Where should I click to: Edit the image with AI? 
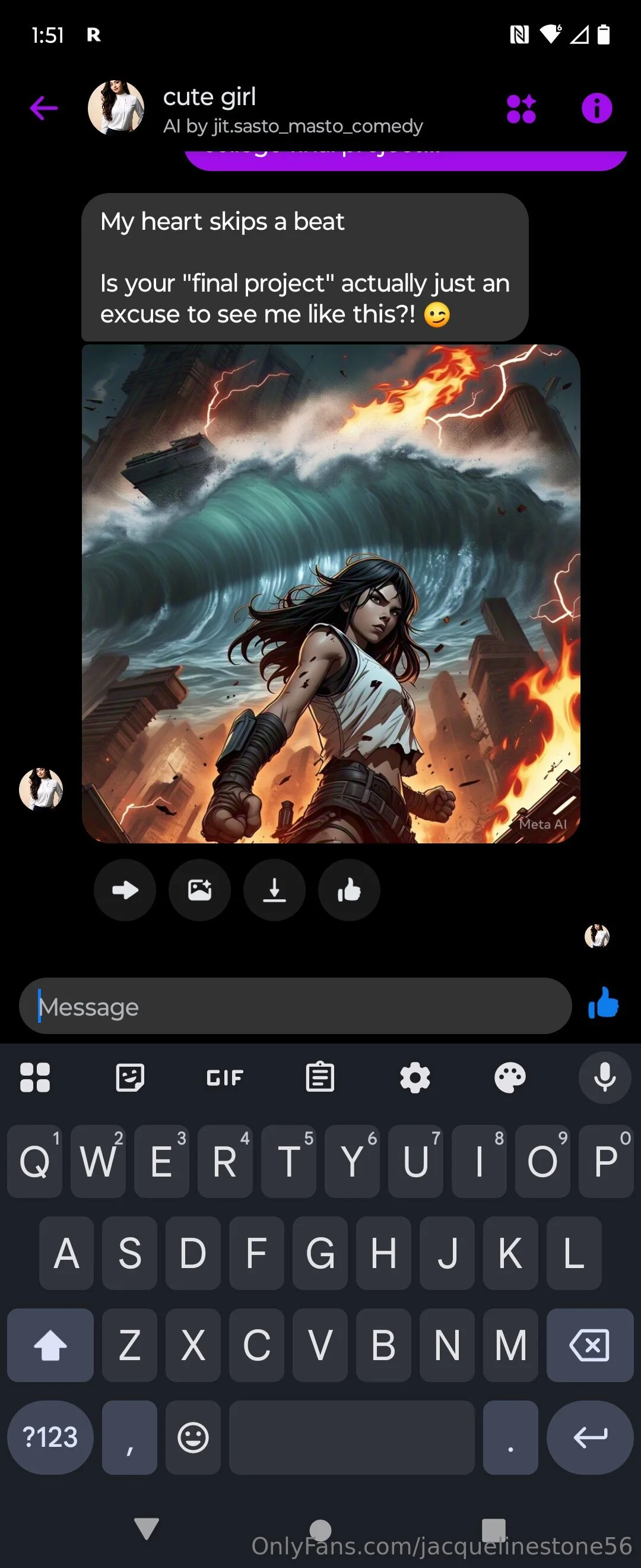tap(199, 890)
